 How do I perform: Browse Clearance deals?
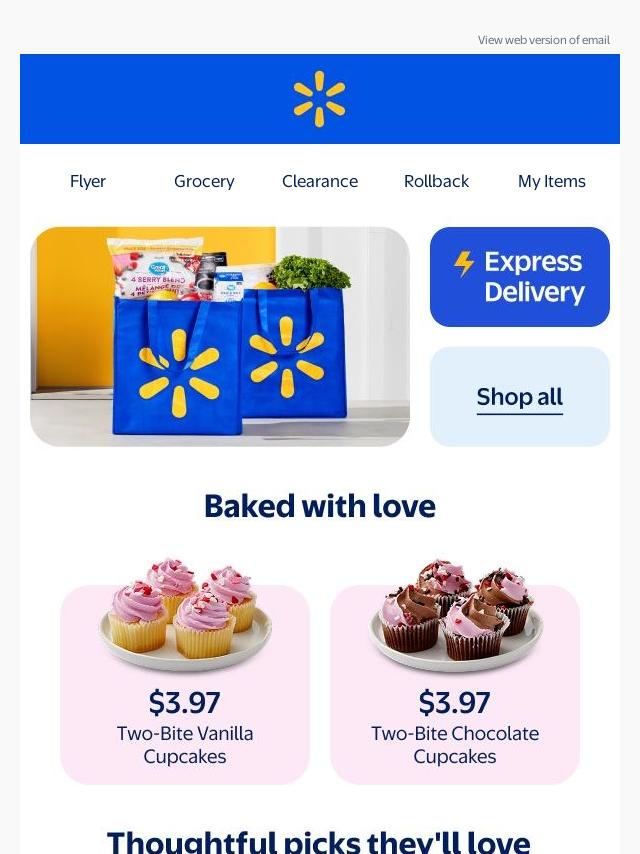320,181
